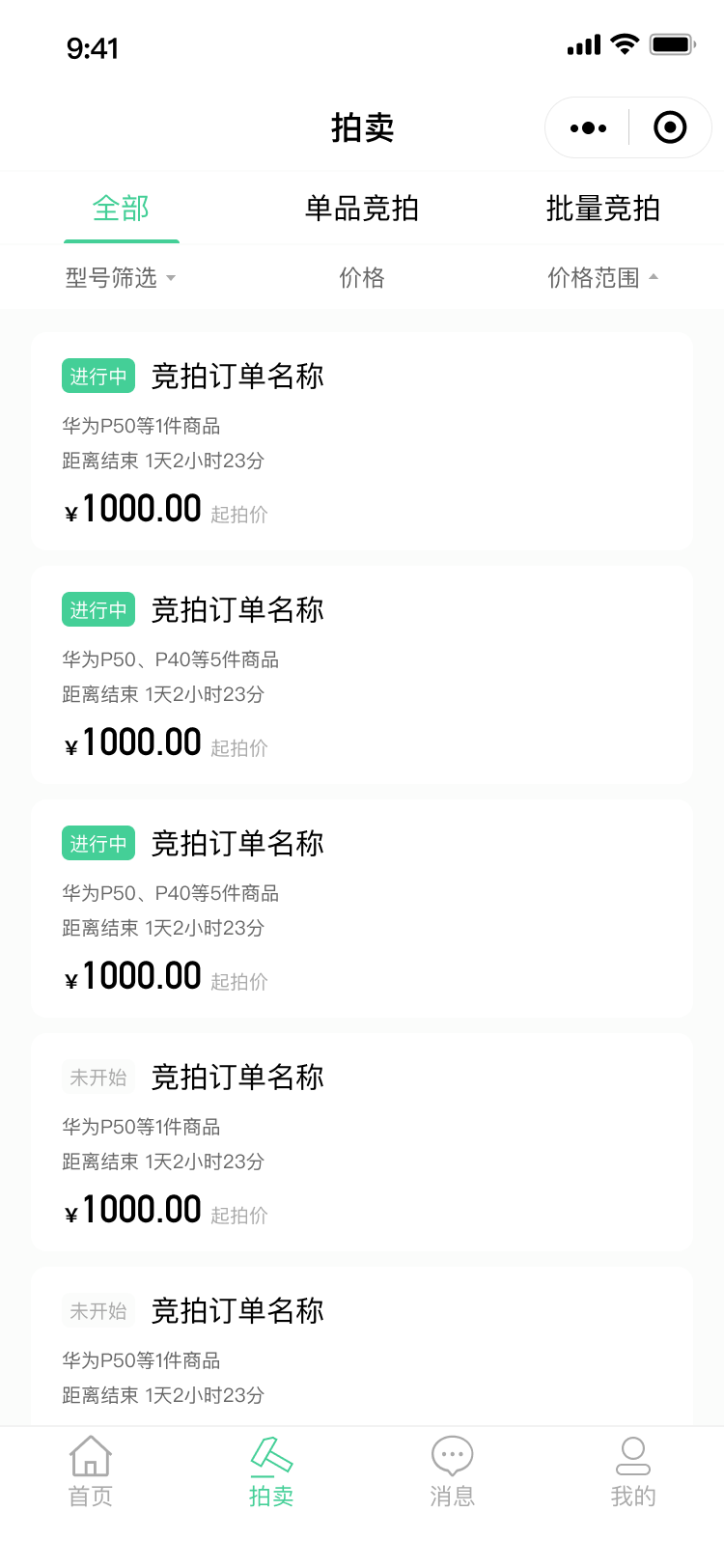This screenshot has width=724, height=1568.
Task: Switch to the 我的 tab
Action: pos(633,1471)
